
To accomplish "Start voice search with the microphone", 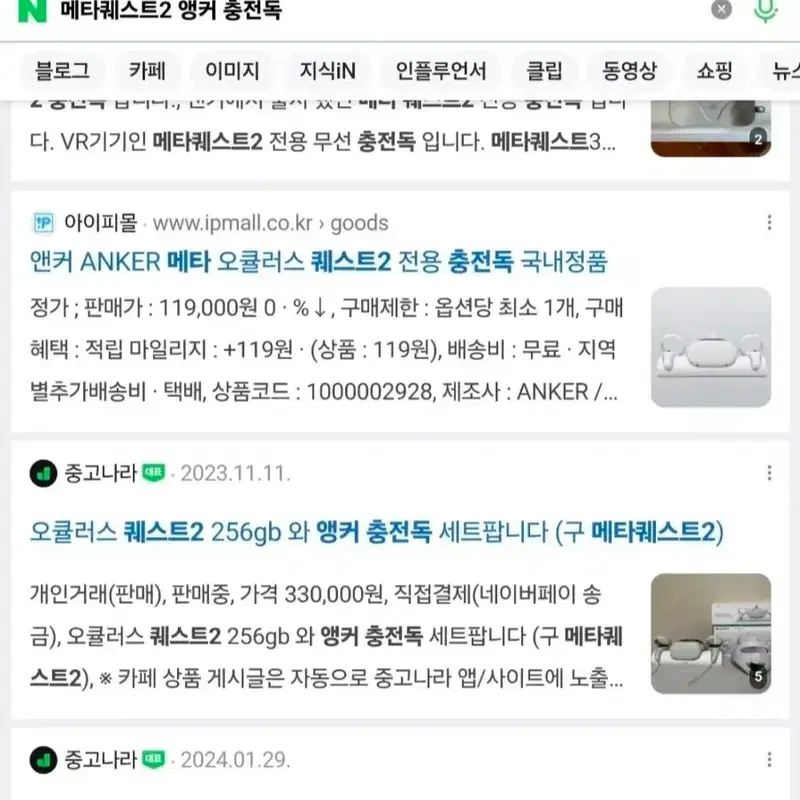I will pyautogui.click(x=765, y=10).
